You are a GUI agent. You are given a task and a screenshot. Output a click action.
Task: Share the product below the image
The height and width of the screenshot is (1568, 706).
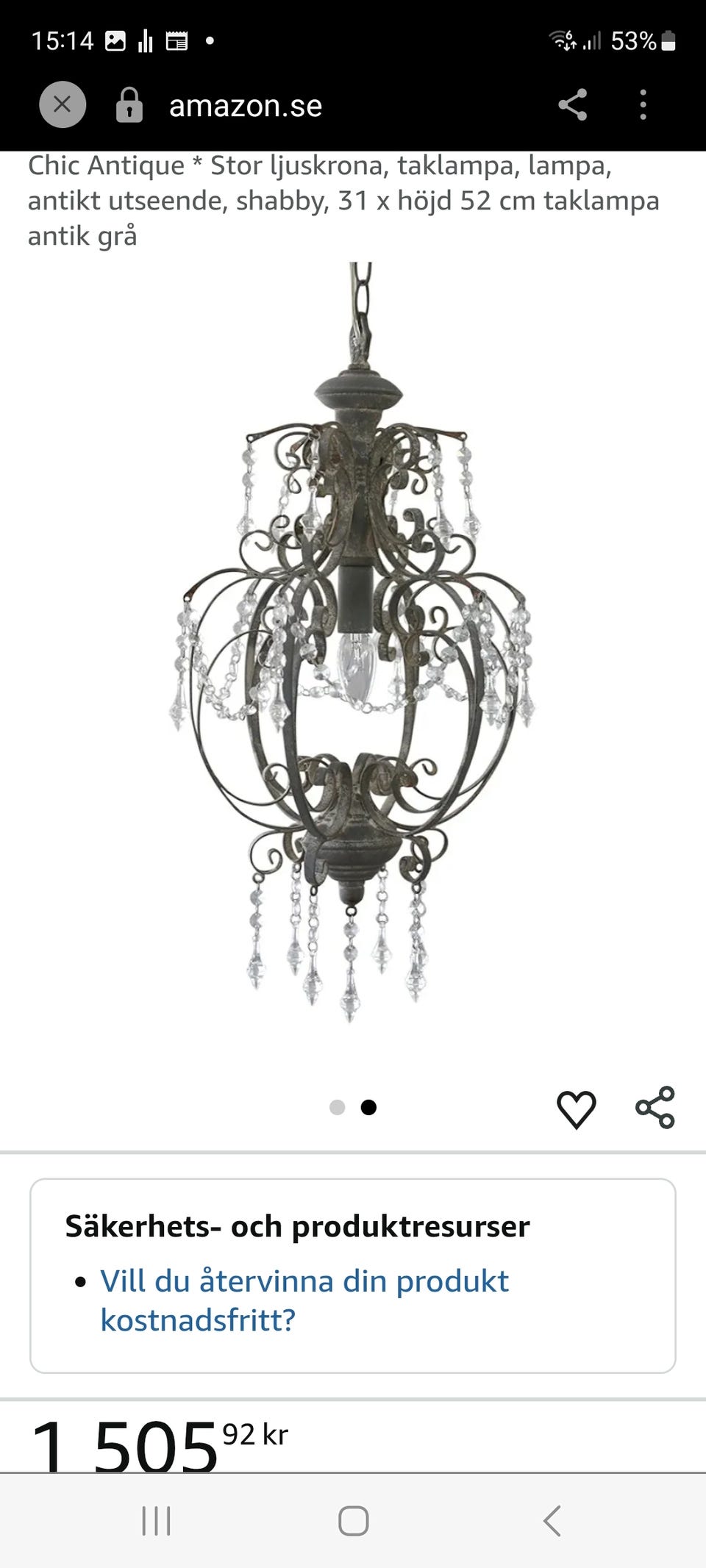[x=655, y=1107]
